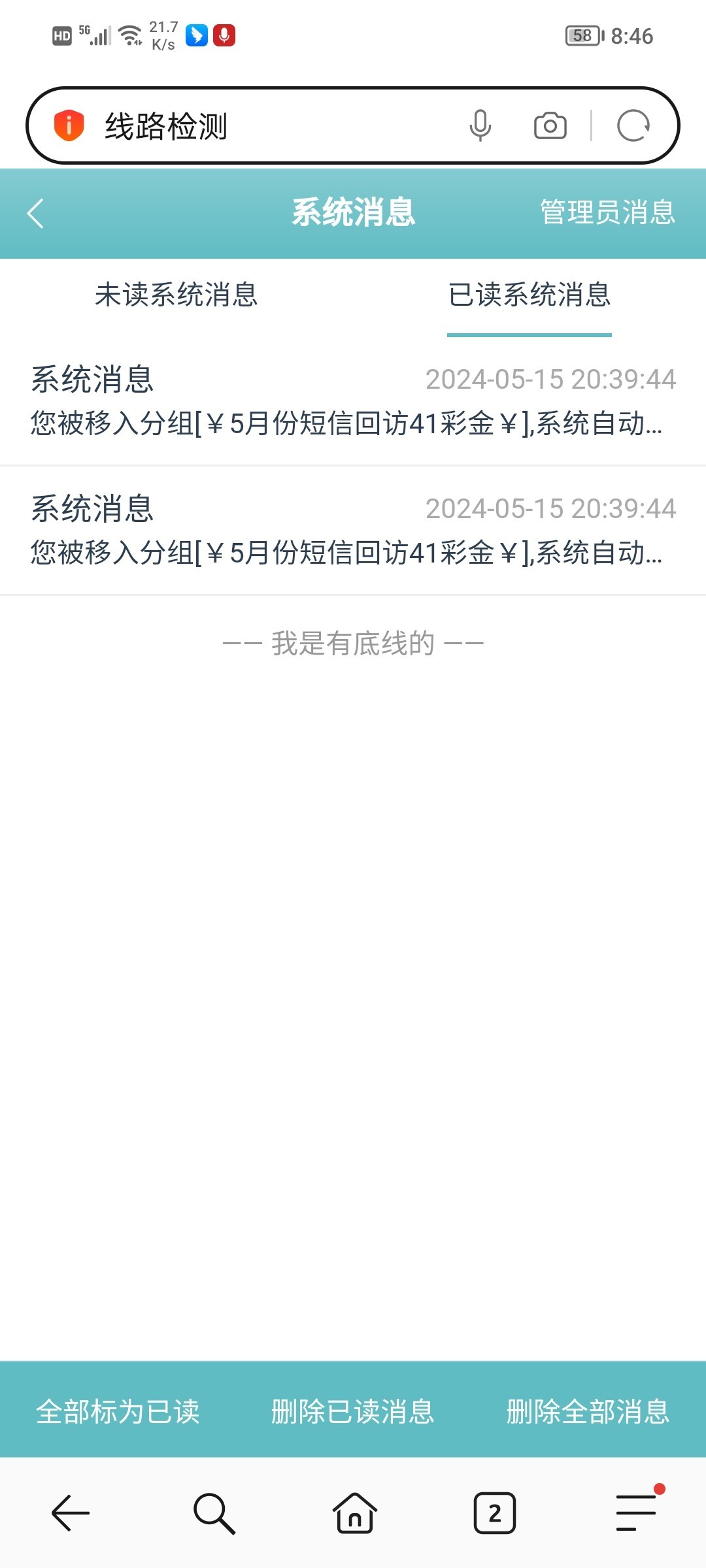706x1568 pixels.
Task: Select the 已读系统消息 tab
Action: point(529,295)
